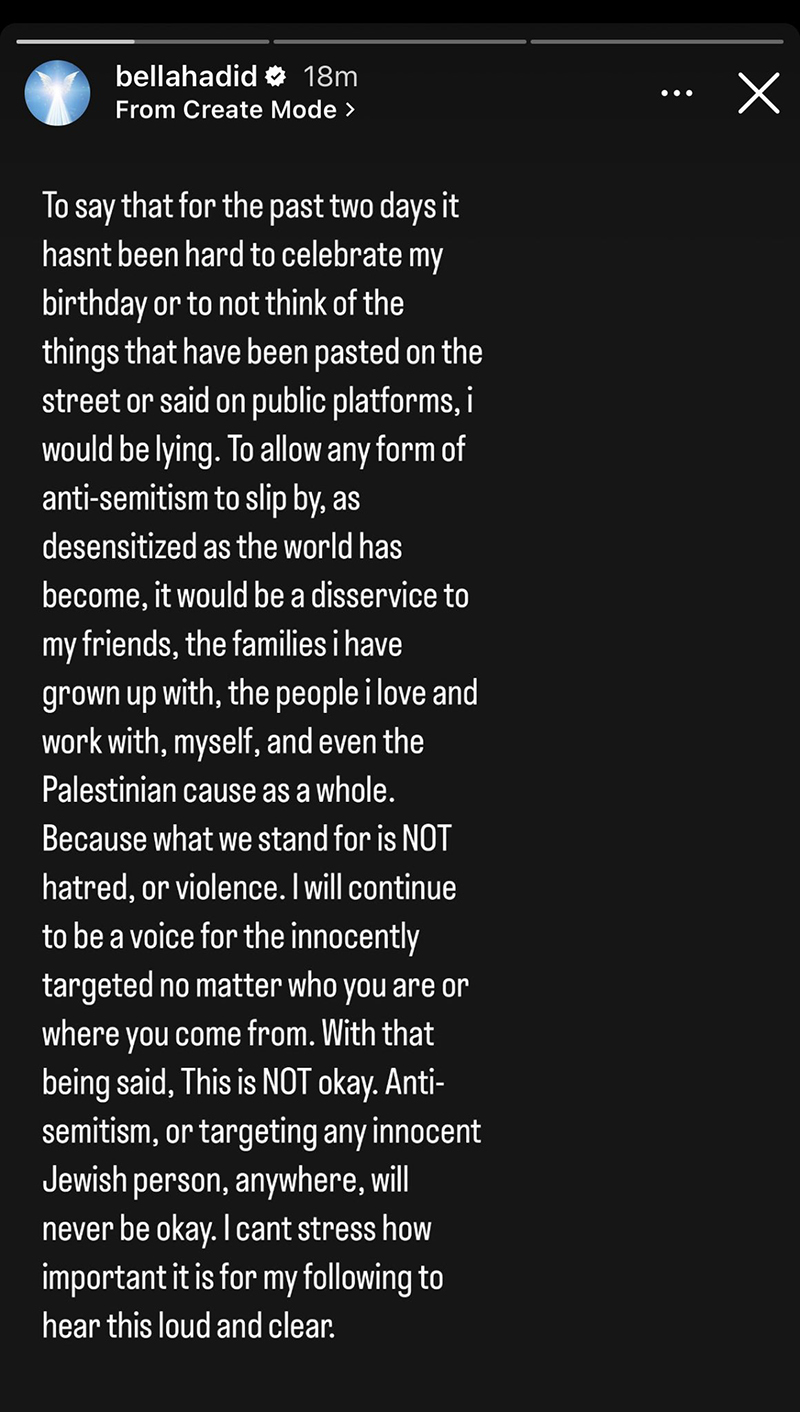This screenshot has height=1412, width=800.
Task: Open bellahadid's profile picture
Action: coord(58,93)
